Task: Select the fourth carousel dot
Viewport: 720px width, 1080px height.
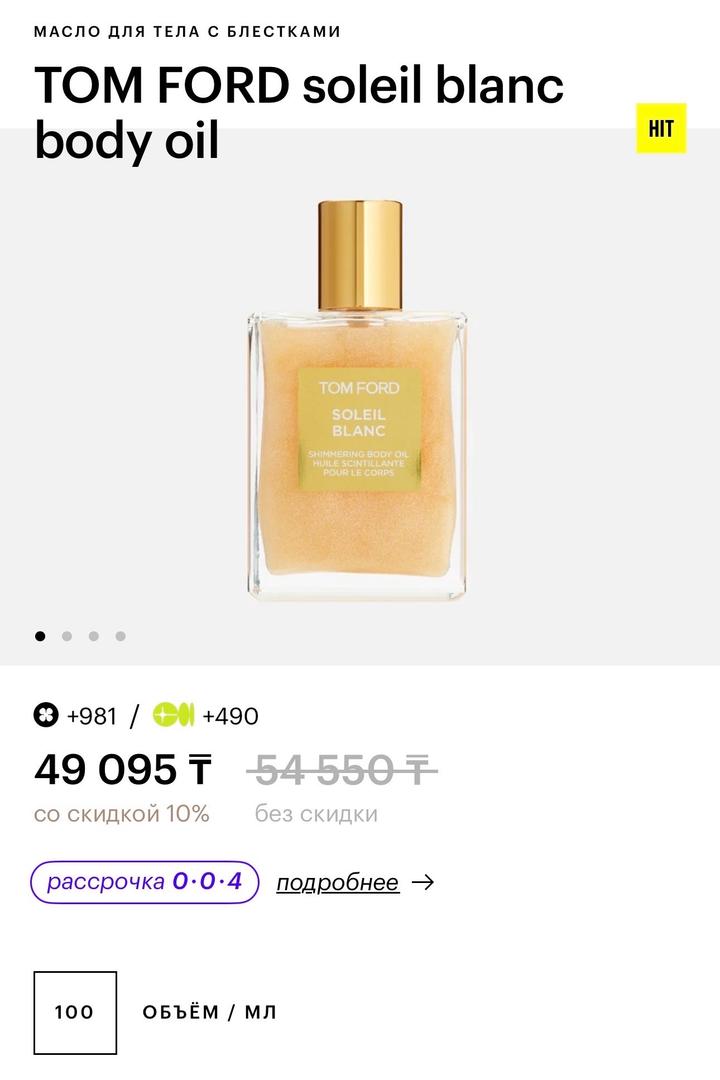Action: (121, 634)
